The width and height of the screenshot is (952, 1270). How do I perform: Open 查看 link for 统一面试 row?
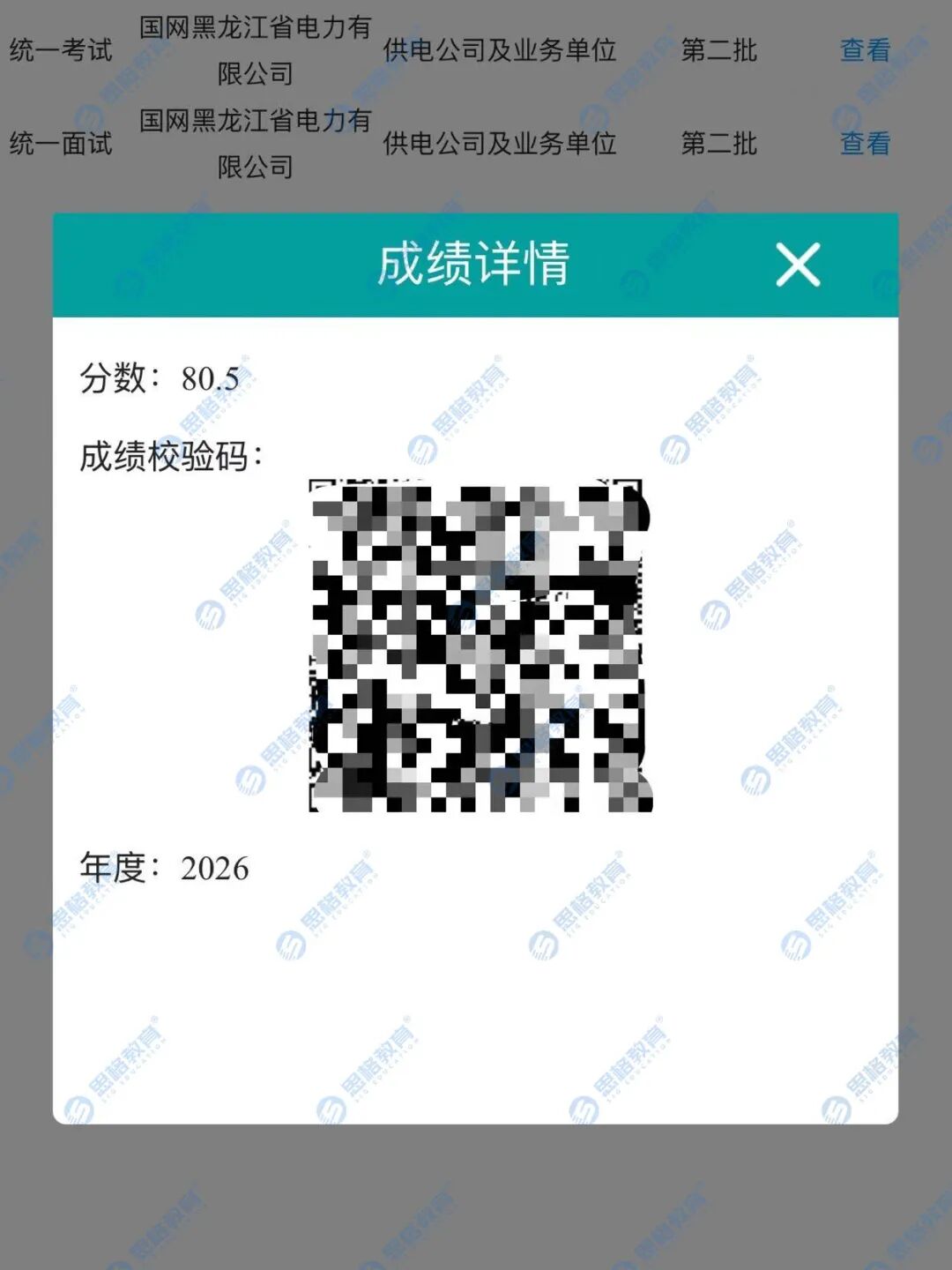tap(865, 143)
